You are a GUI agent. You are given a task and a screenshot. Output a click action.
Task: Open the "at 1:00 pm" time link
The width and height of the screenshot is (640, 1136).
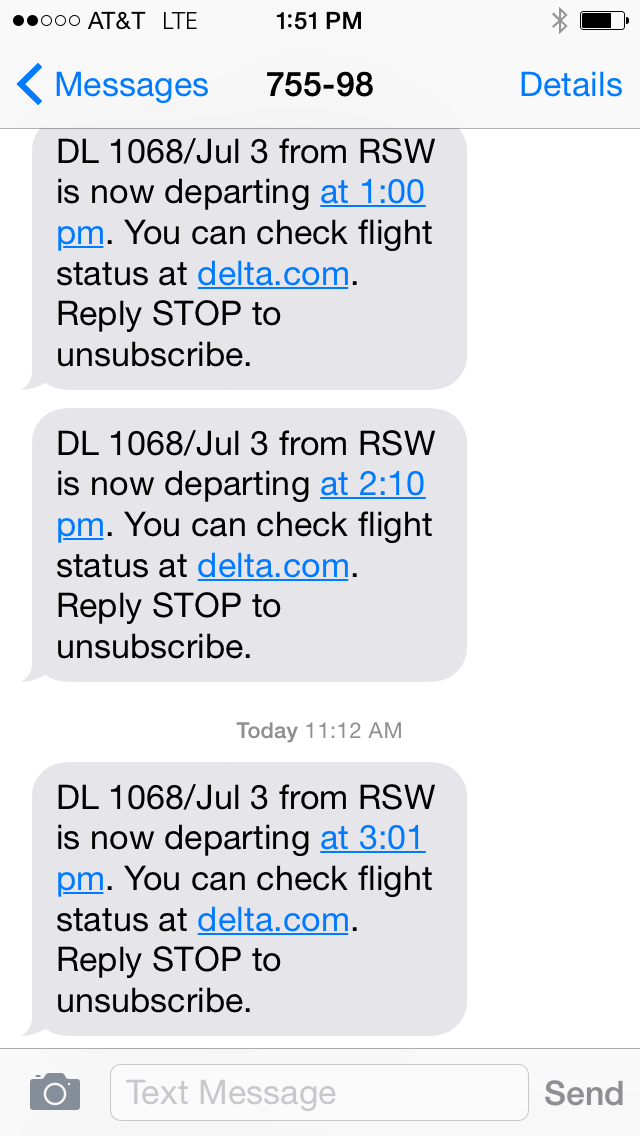tap(372, 192)
